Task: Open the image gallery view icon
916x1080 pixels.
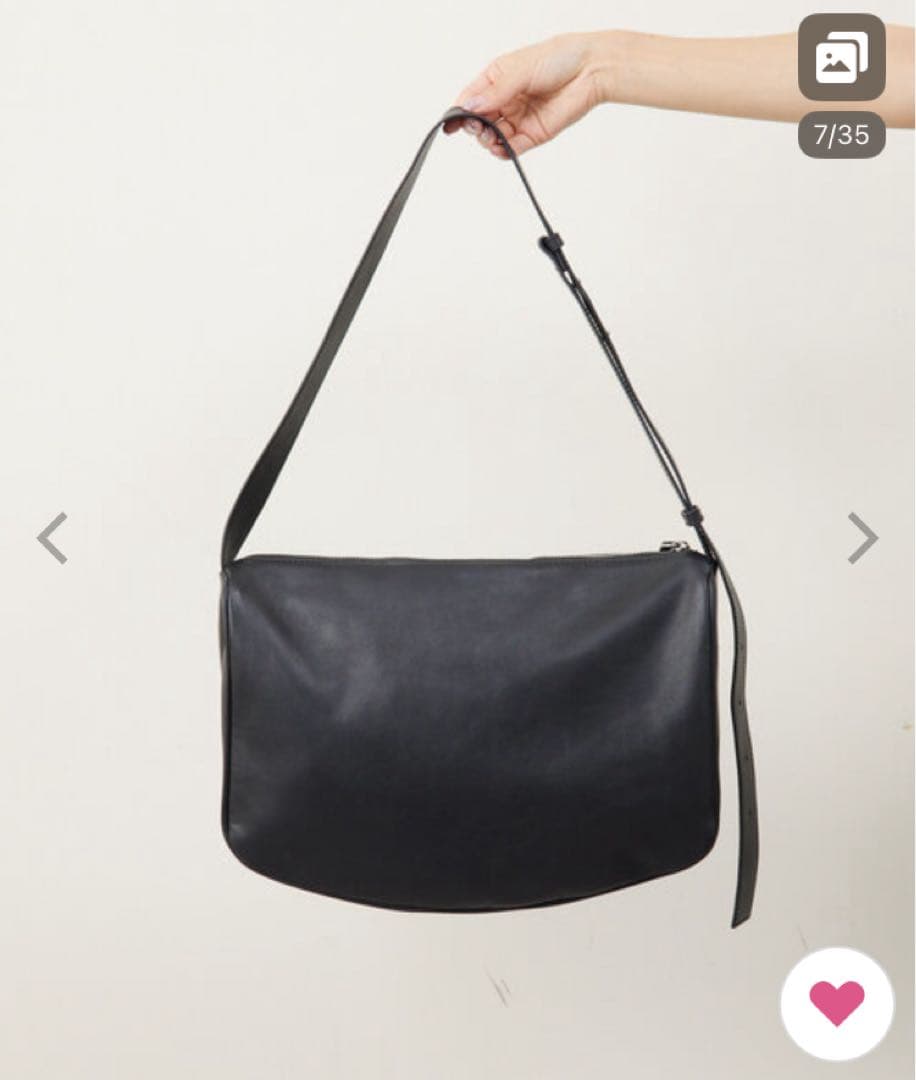Action: pyautogui.click(x=841, y=58)
